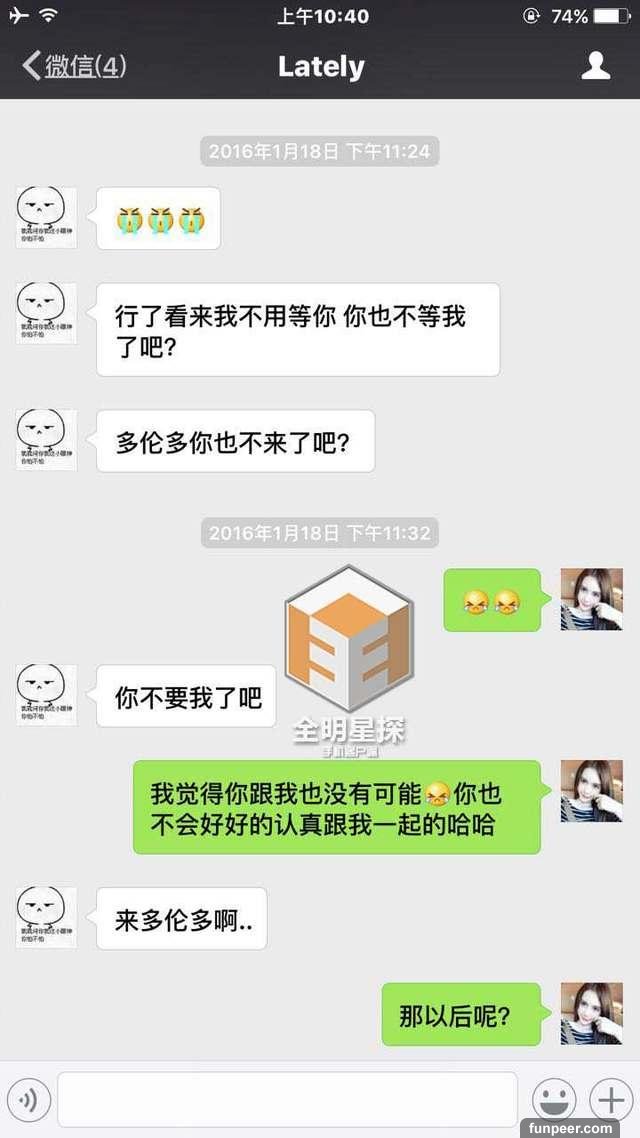Switch to voice message input
The width and height of the screenshot is (640, 1138).
point(28,1100)
